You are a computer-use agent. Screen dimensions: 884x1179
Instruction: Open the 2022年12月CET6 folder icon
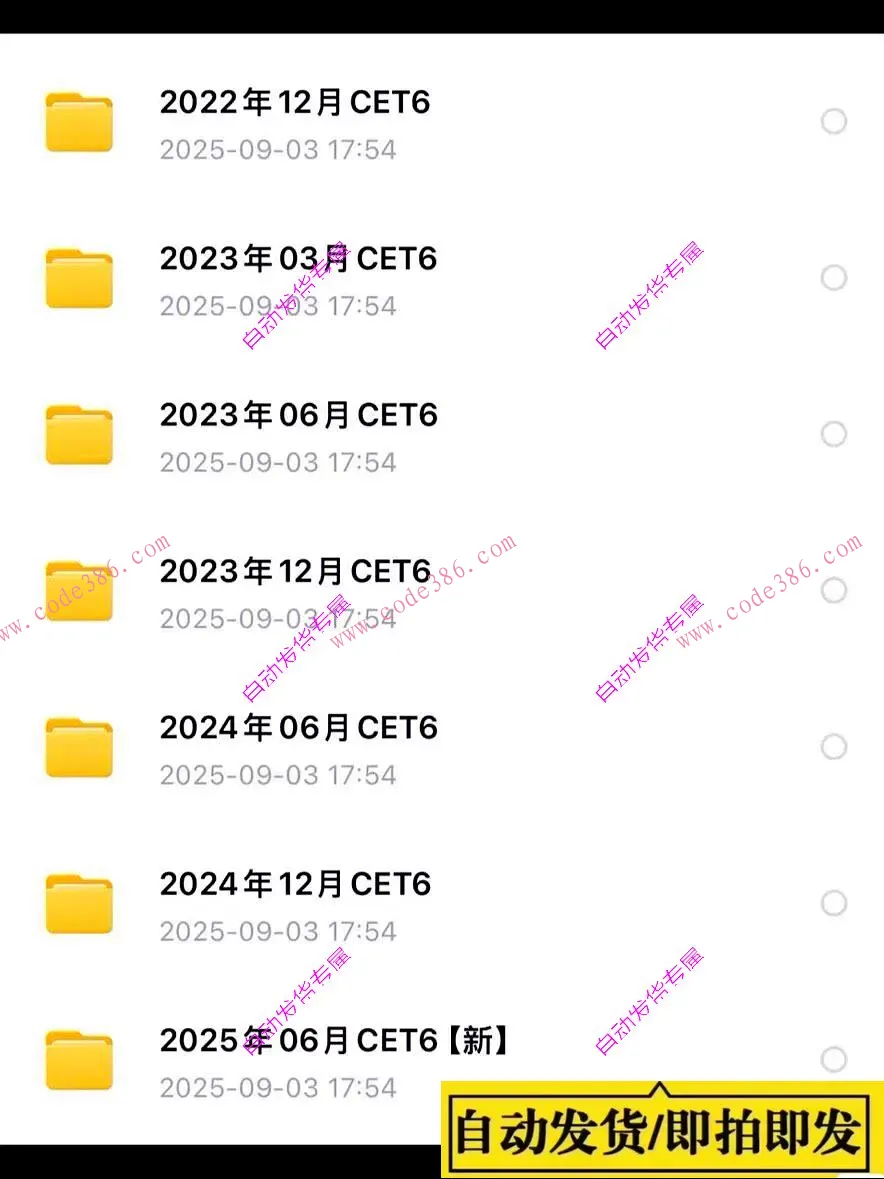[79, 121]
